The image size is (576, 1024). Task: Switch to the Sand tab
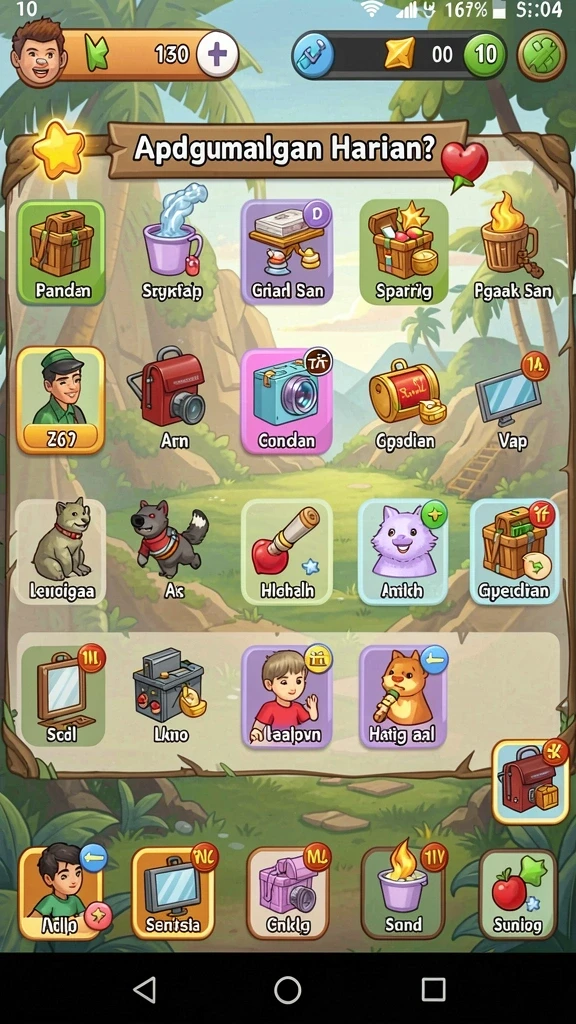pos(403,893)
